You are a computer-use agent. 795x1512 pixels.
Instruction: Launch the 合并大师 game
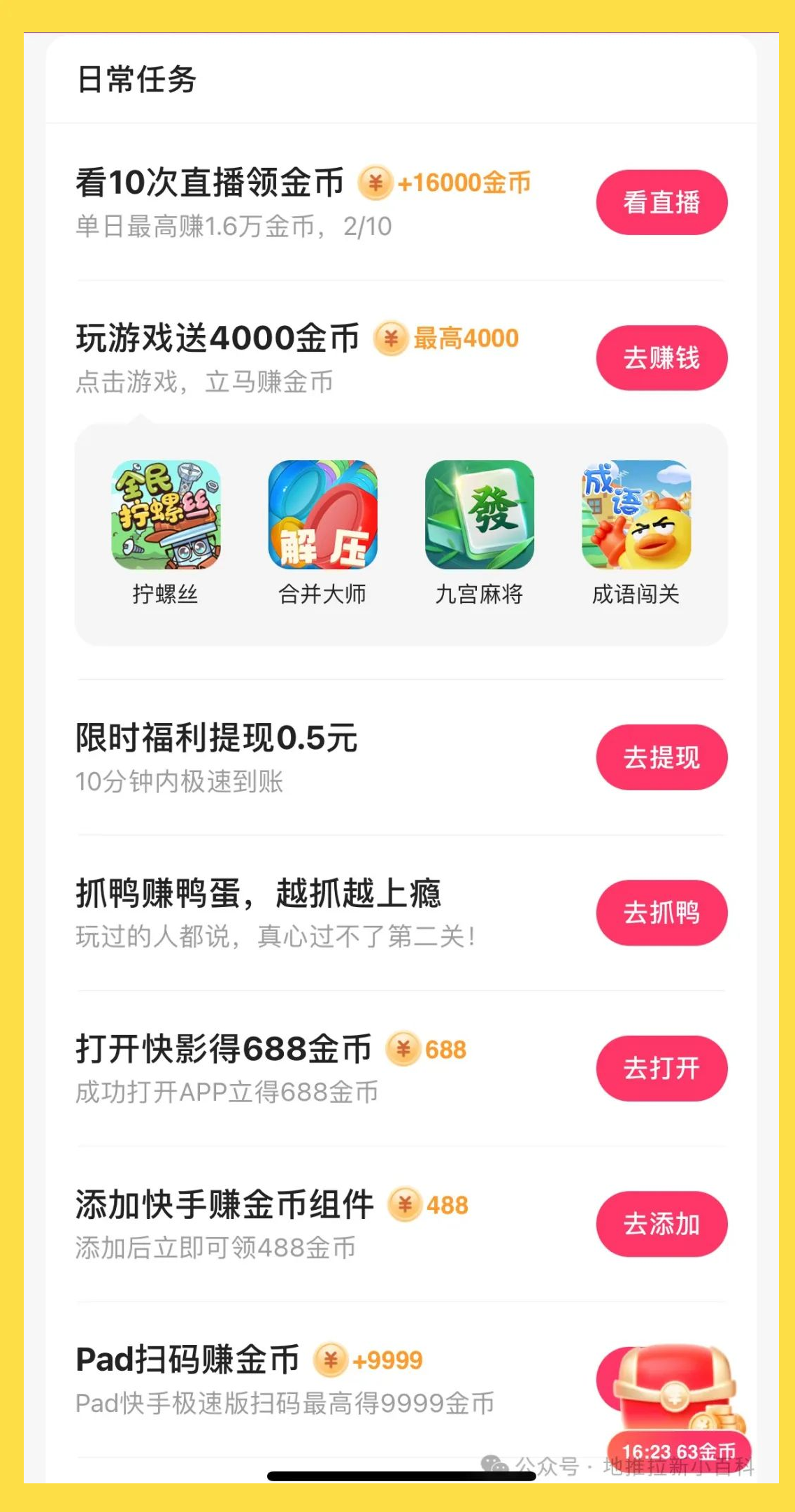(x=322, y=532)
